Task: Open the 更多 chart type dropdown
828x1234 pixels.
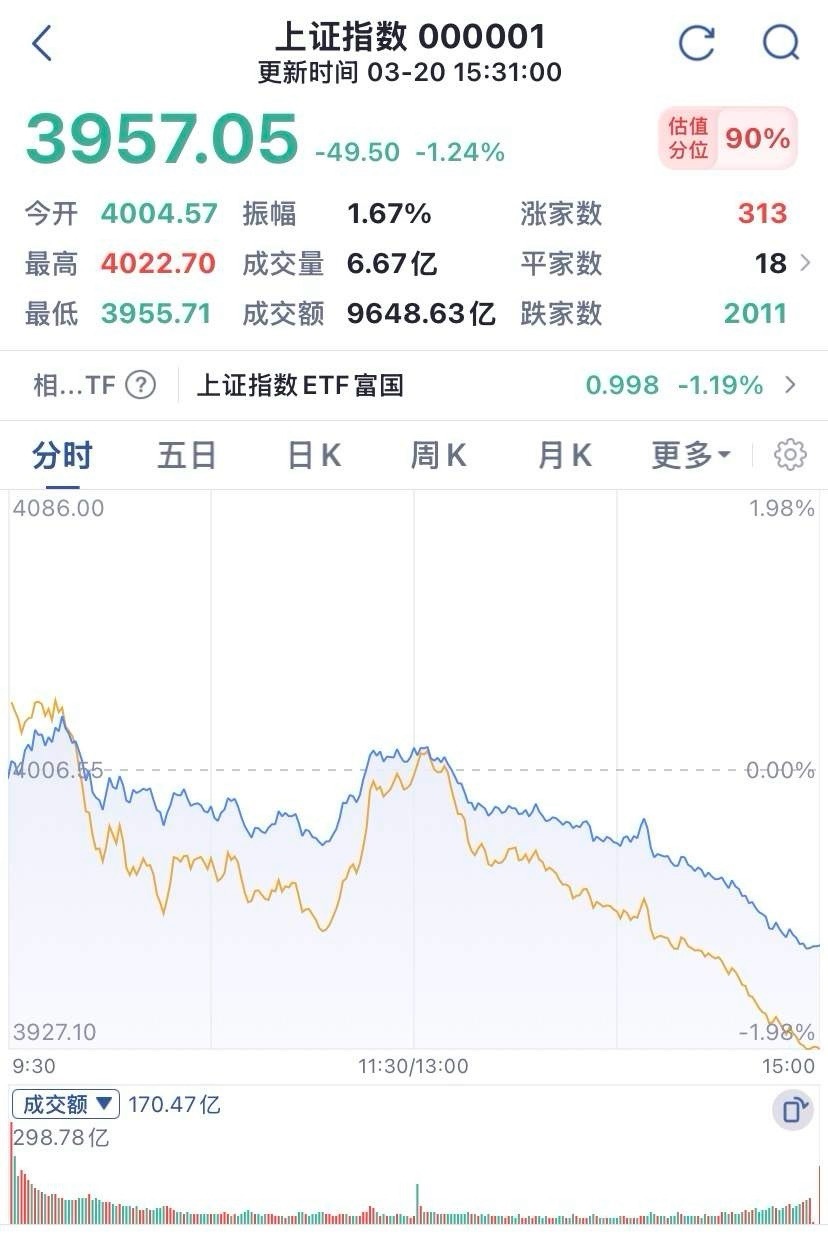Action: point(690,454)
